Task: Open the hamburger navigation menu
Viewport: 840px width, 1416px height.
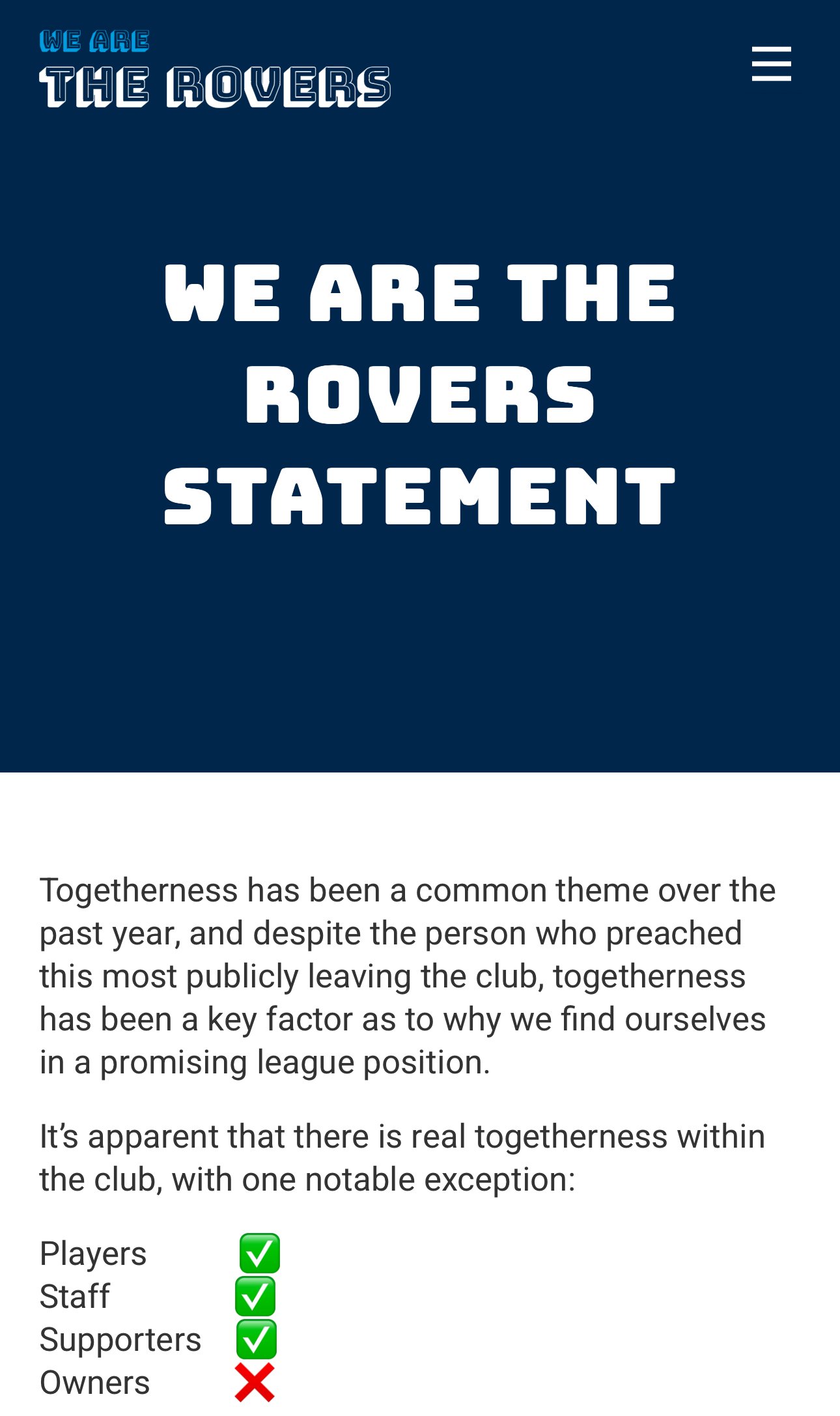Action: coord(771,64)
